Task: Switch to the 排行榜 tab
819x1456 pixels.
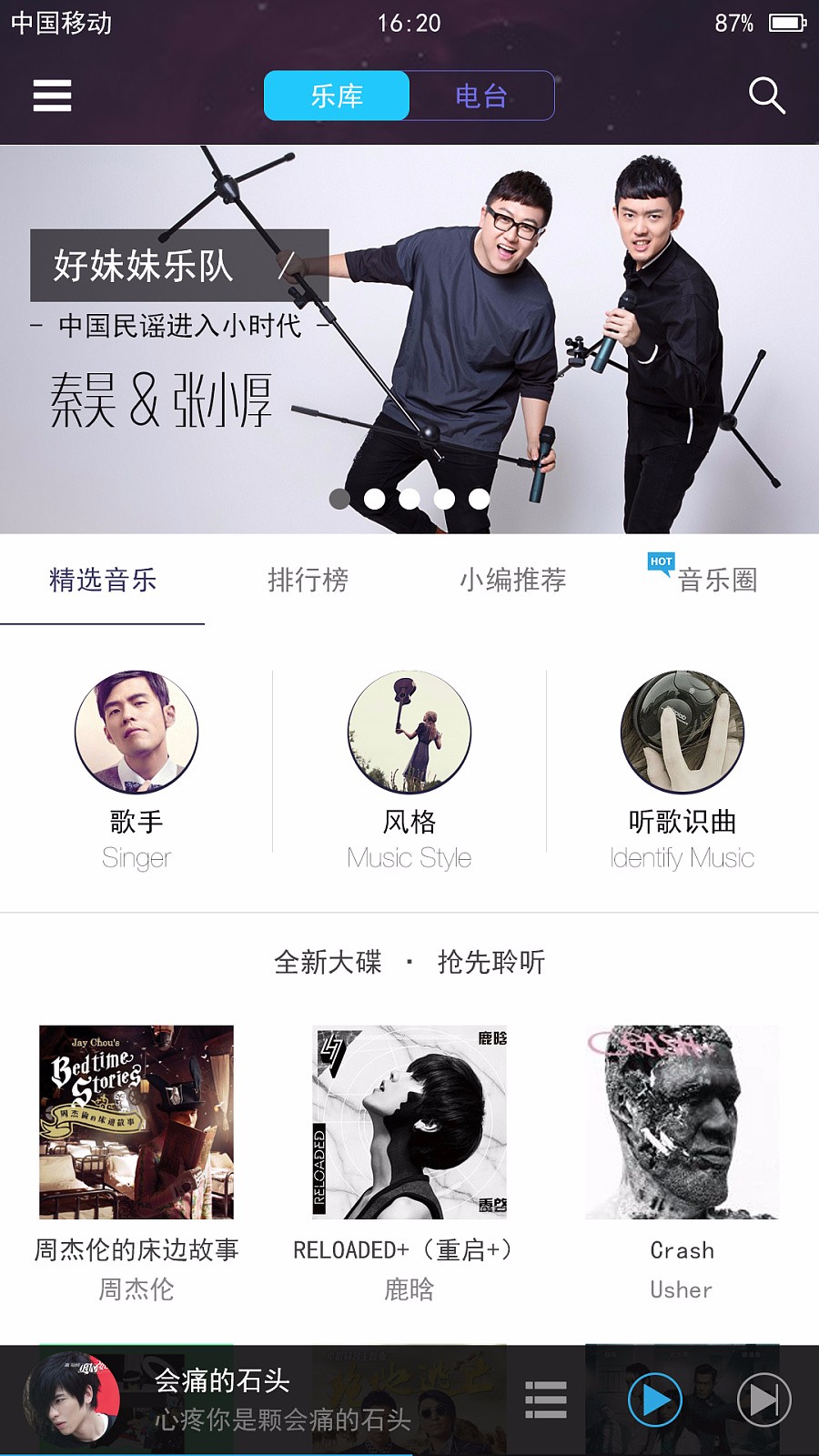Action: pos(308,580)
